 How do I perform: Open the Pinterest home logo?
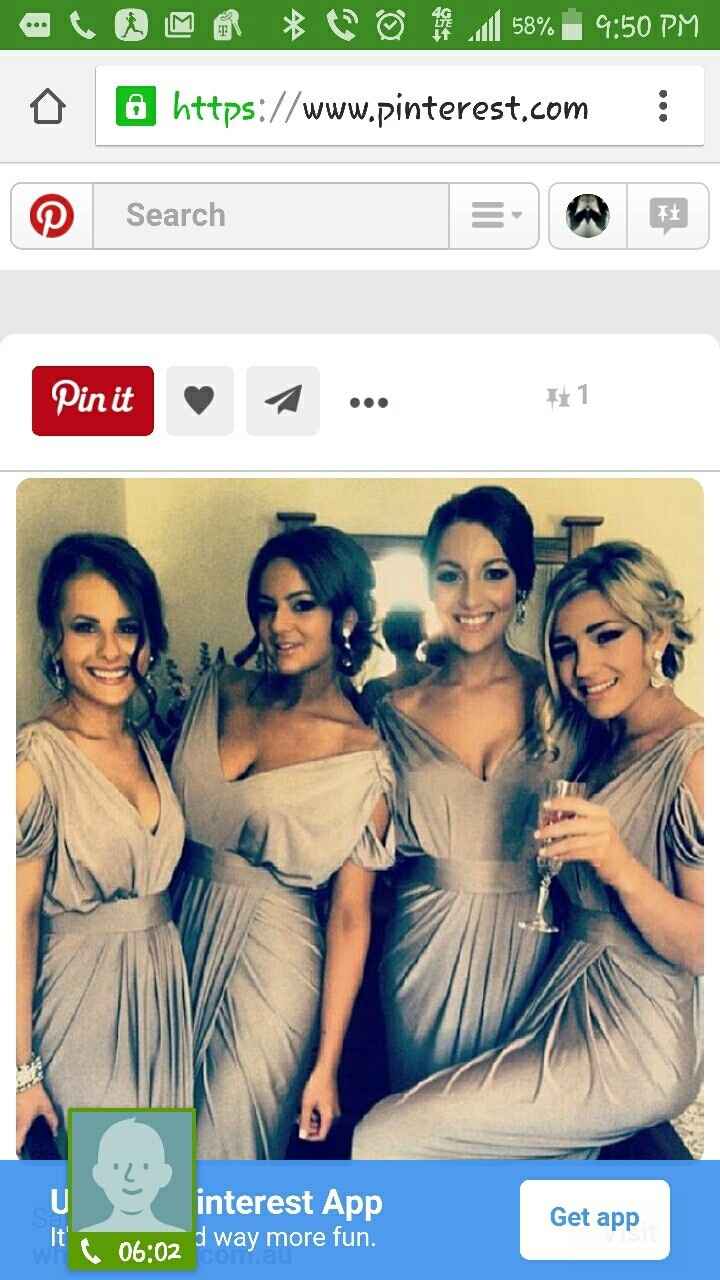point(51,215)
